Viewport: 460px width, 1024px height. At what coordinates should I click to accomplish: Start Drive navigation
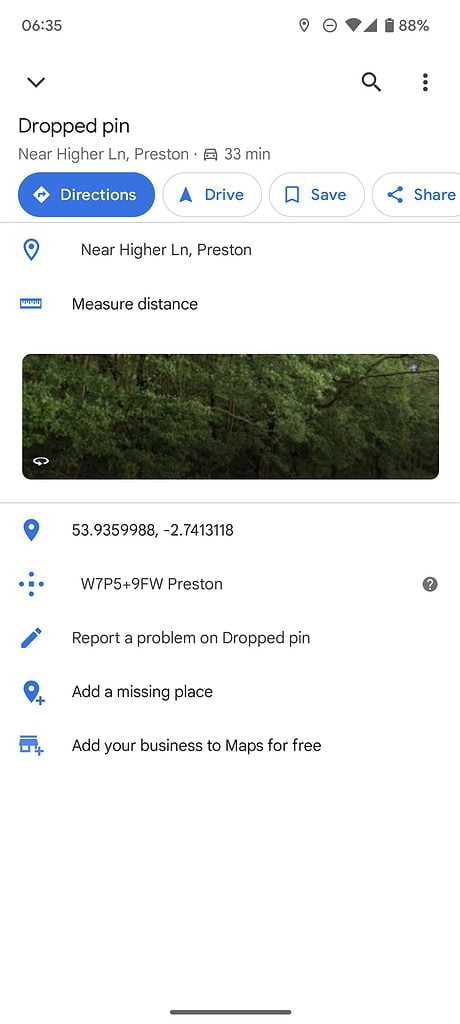(212, 195)
